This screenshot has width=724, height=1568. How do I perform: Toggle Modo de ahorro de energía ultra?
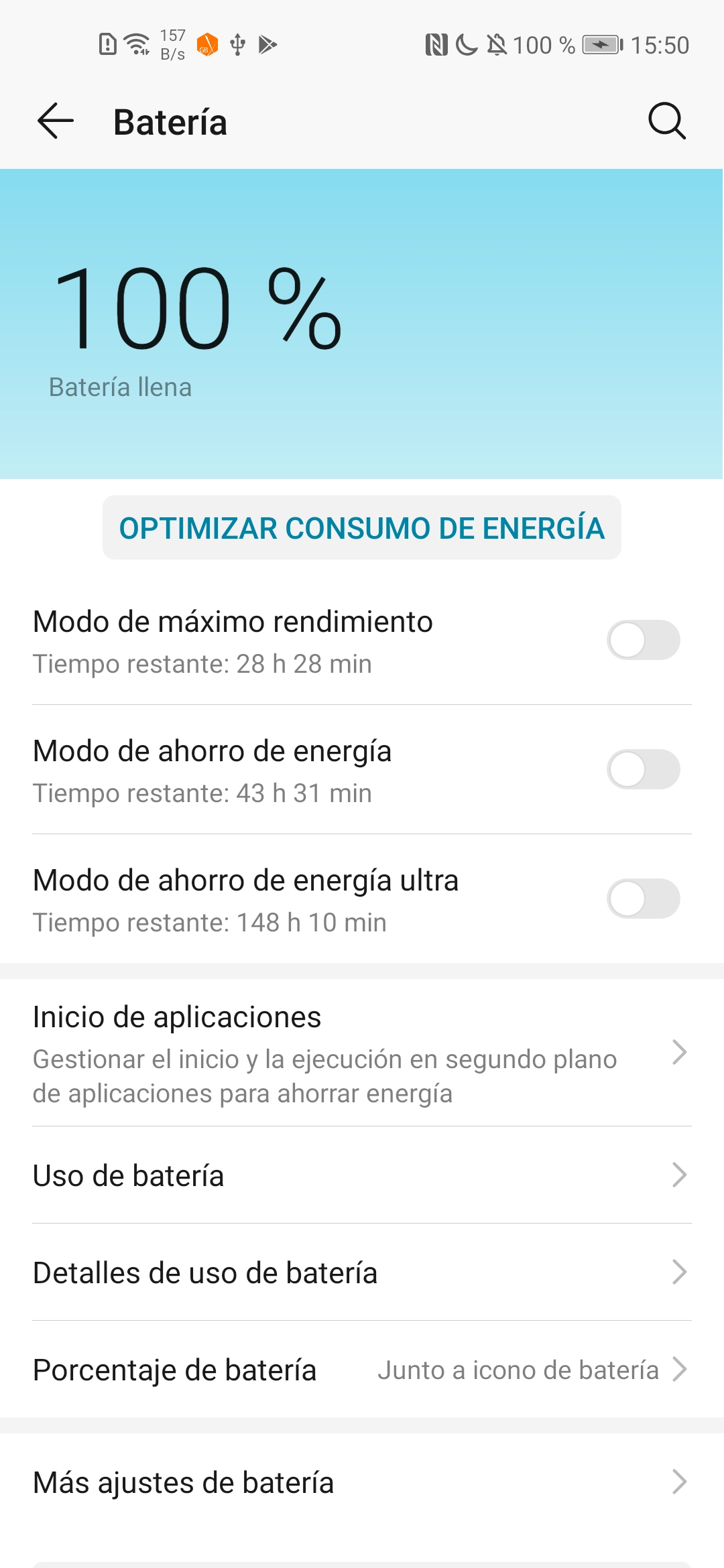(x=644, y=899)
